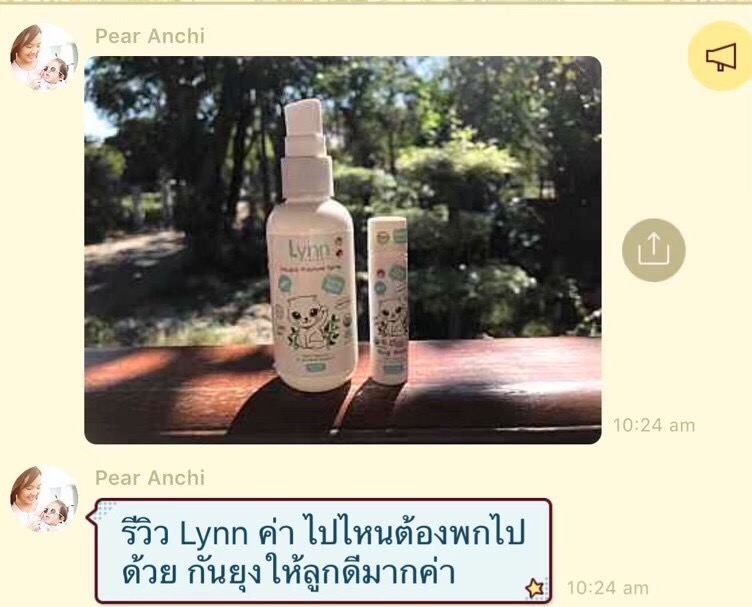Open the announcement megaphone icon
This screenshot has height=607, width=752.
click(720, 57)
